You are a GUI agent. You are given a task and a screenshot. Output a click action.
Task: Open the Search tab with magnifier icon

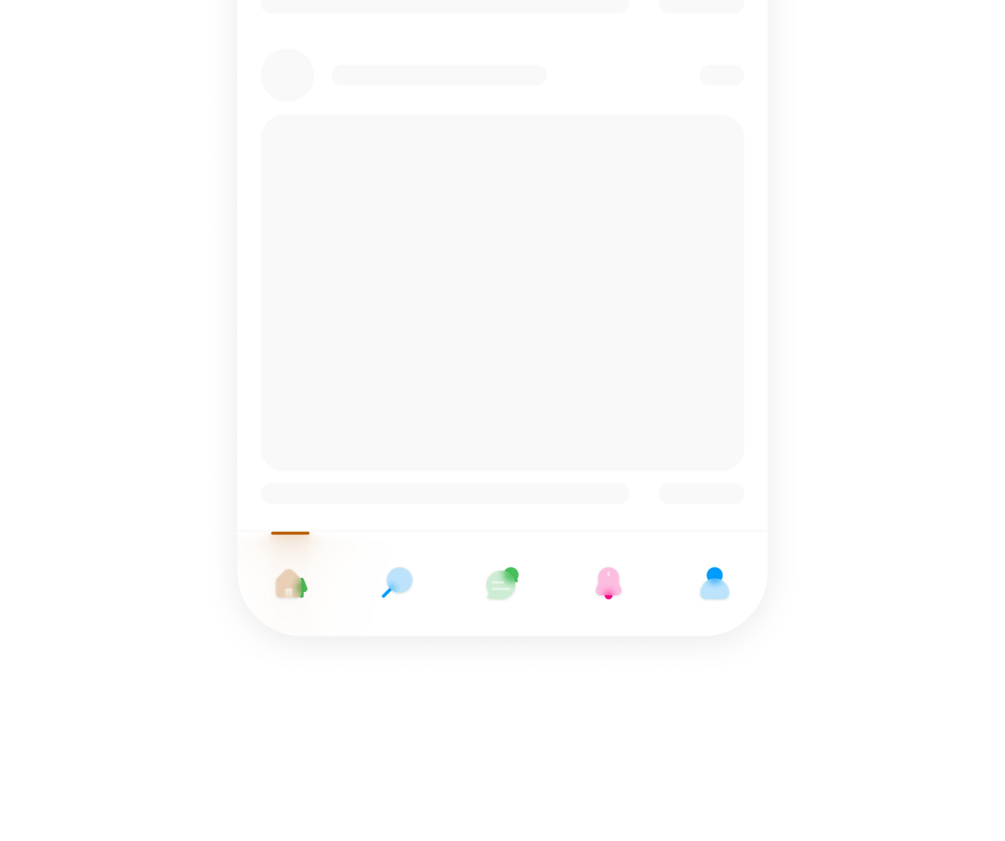397,583
